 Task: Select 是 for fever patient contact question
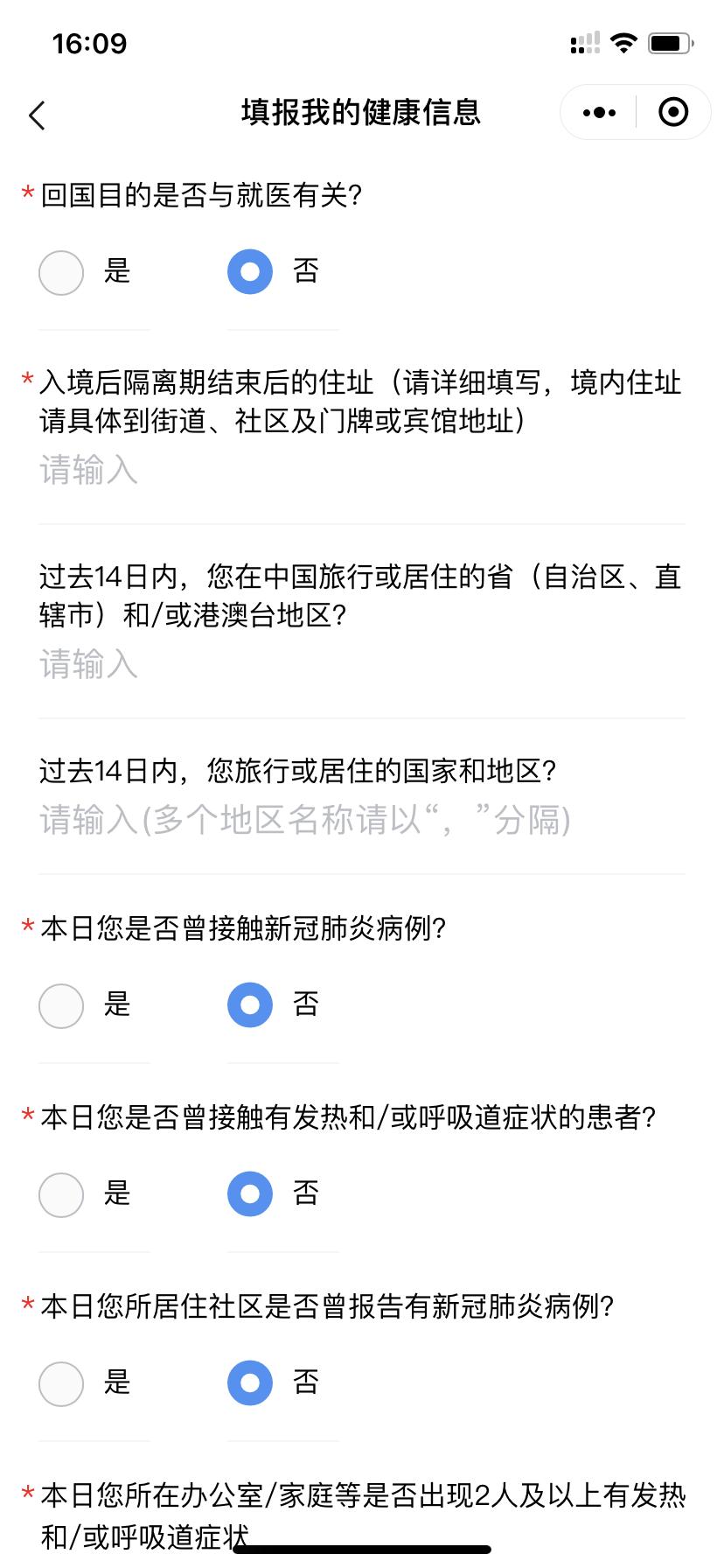pos(60,1194)
